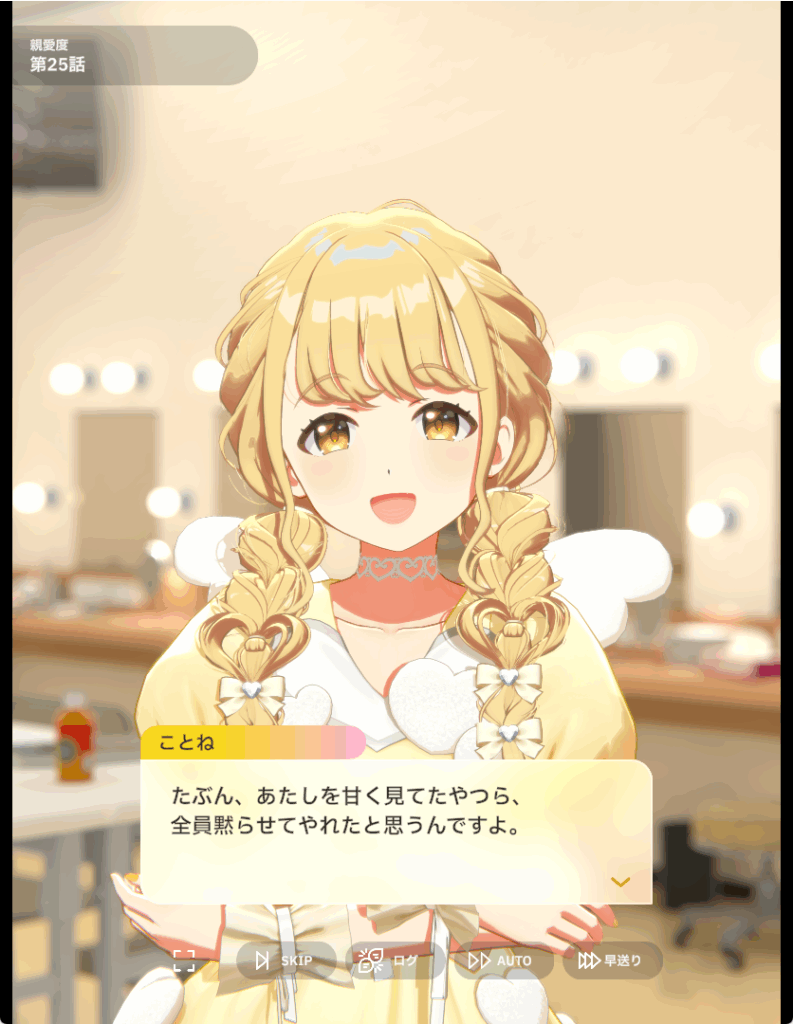Advance dialogue via the down arrow
Viewport: 793px width, 1024px height.
click(x=620, y=882)
